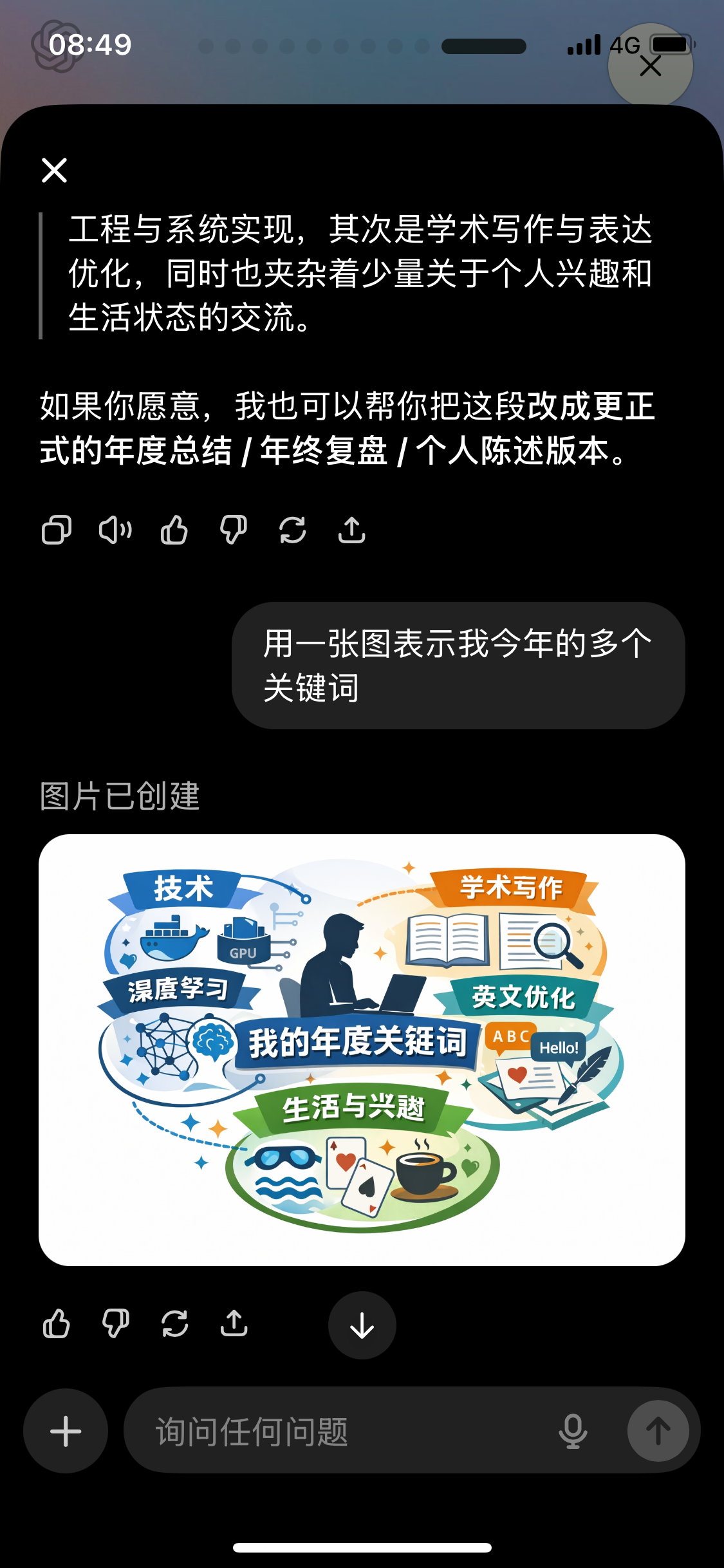Start voice dictation with the microphone

[572, 1432]
